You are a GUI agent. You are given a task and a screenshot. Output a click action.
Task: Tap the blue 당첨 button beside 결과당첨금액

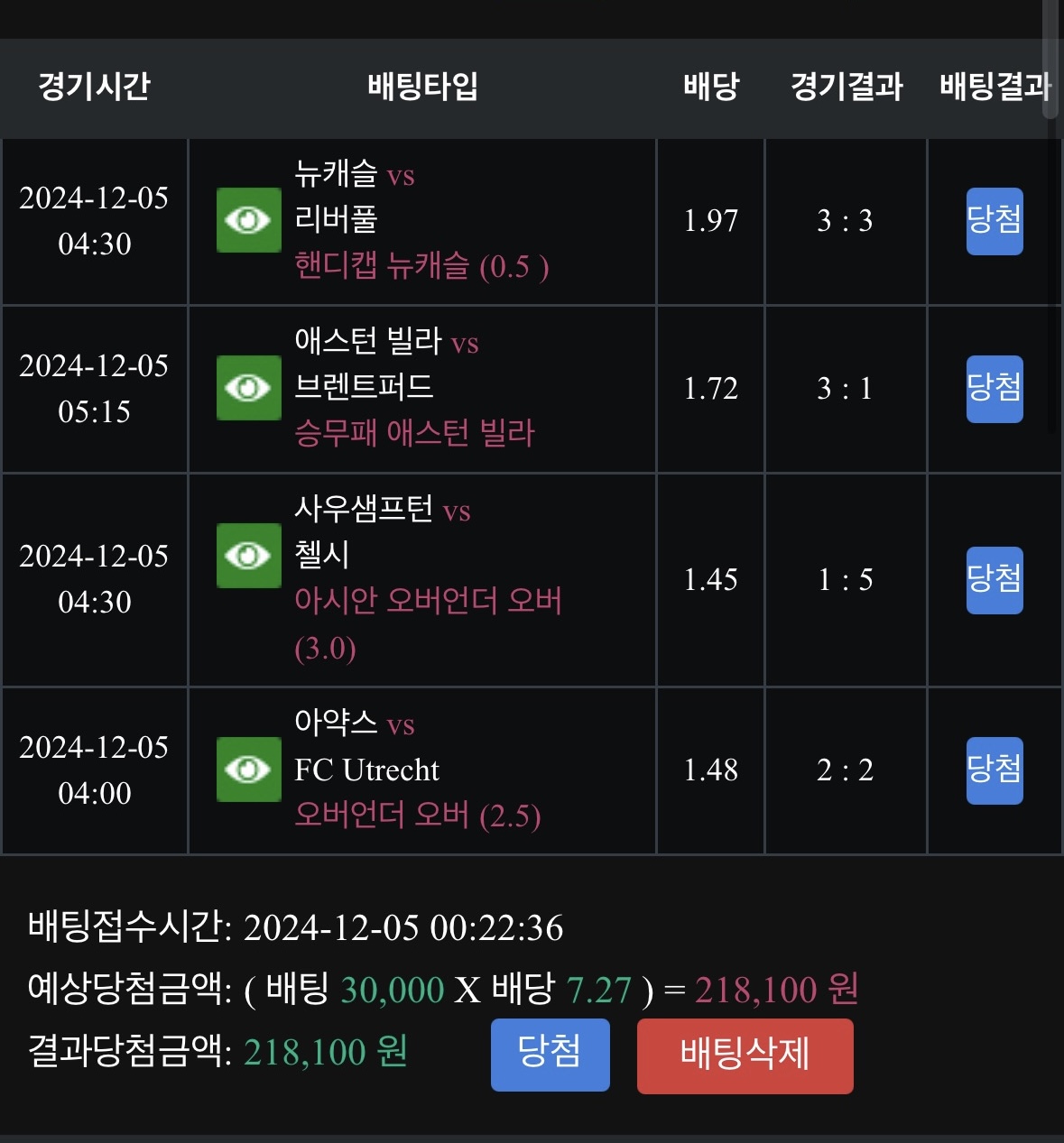(x=550, y=1054)
